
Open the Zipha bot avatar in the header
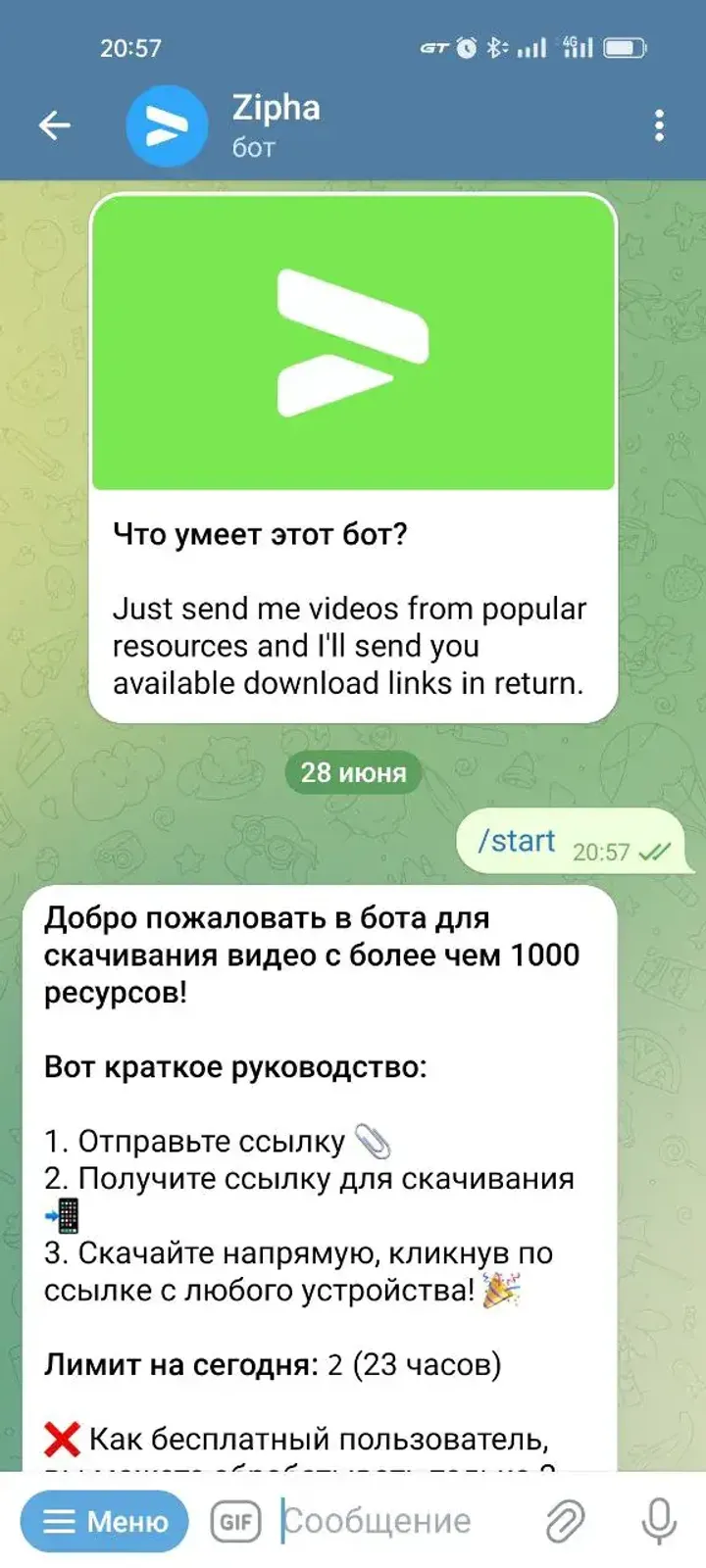point(165,124)
